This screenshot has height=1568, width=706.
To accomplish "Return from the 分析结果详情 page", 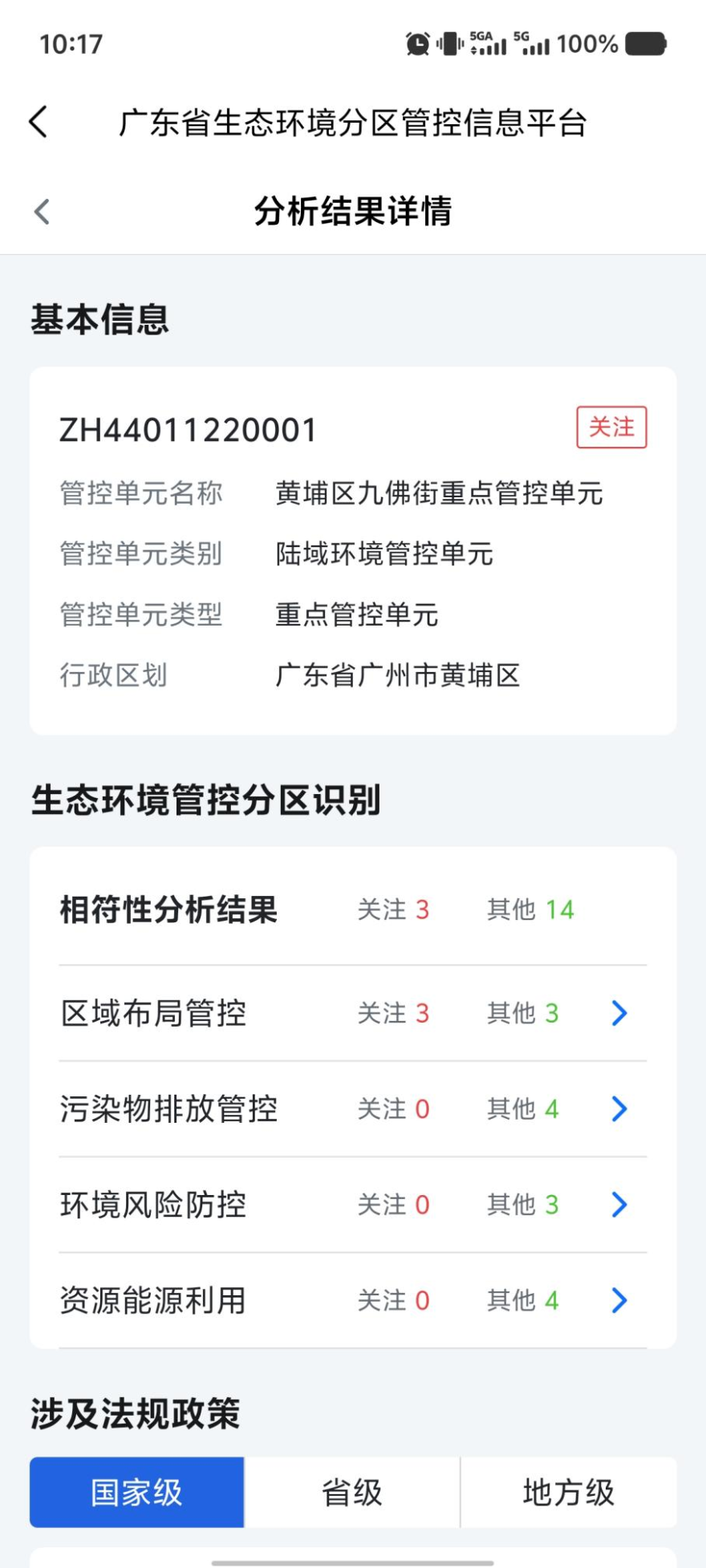I will (x=43, y=212).
